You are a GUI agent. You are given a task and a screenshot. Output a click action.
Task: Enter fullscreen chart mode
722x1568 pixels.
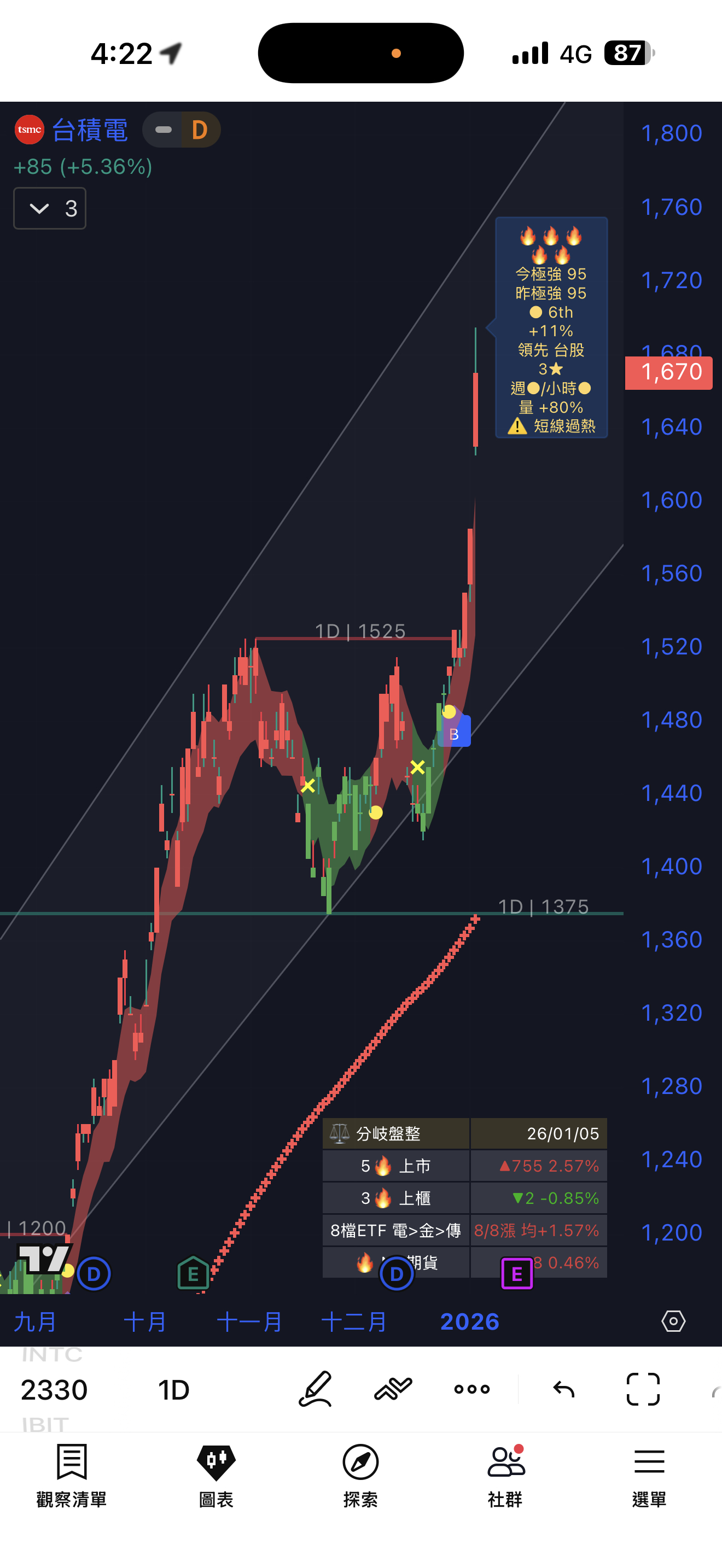pos(643,1389)
